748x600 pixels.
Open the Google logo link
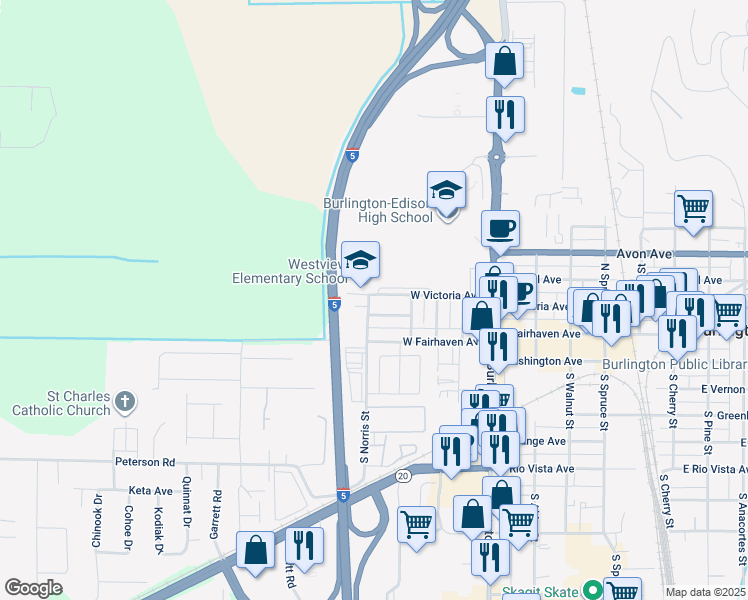33,588
